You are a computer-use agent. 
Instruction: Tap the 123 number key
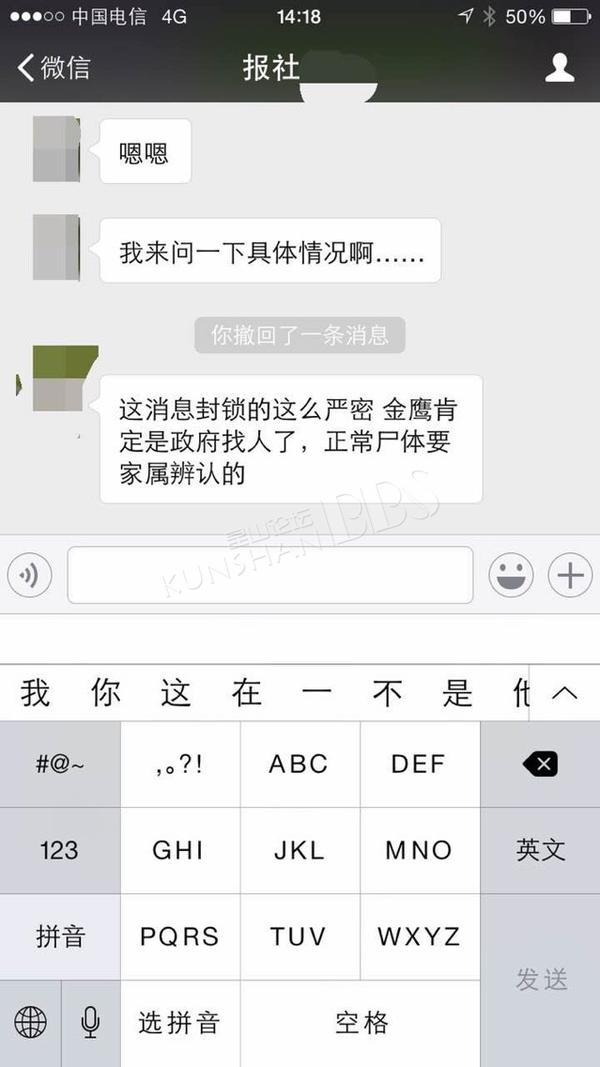60,850
